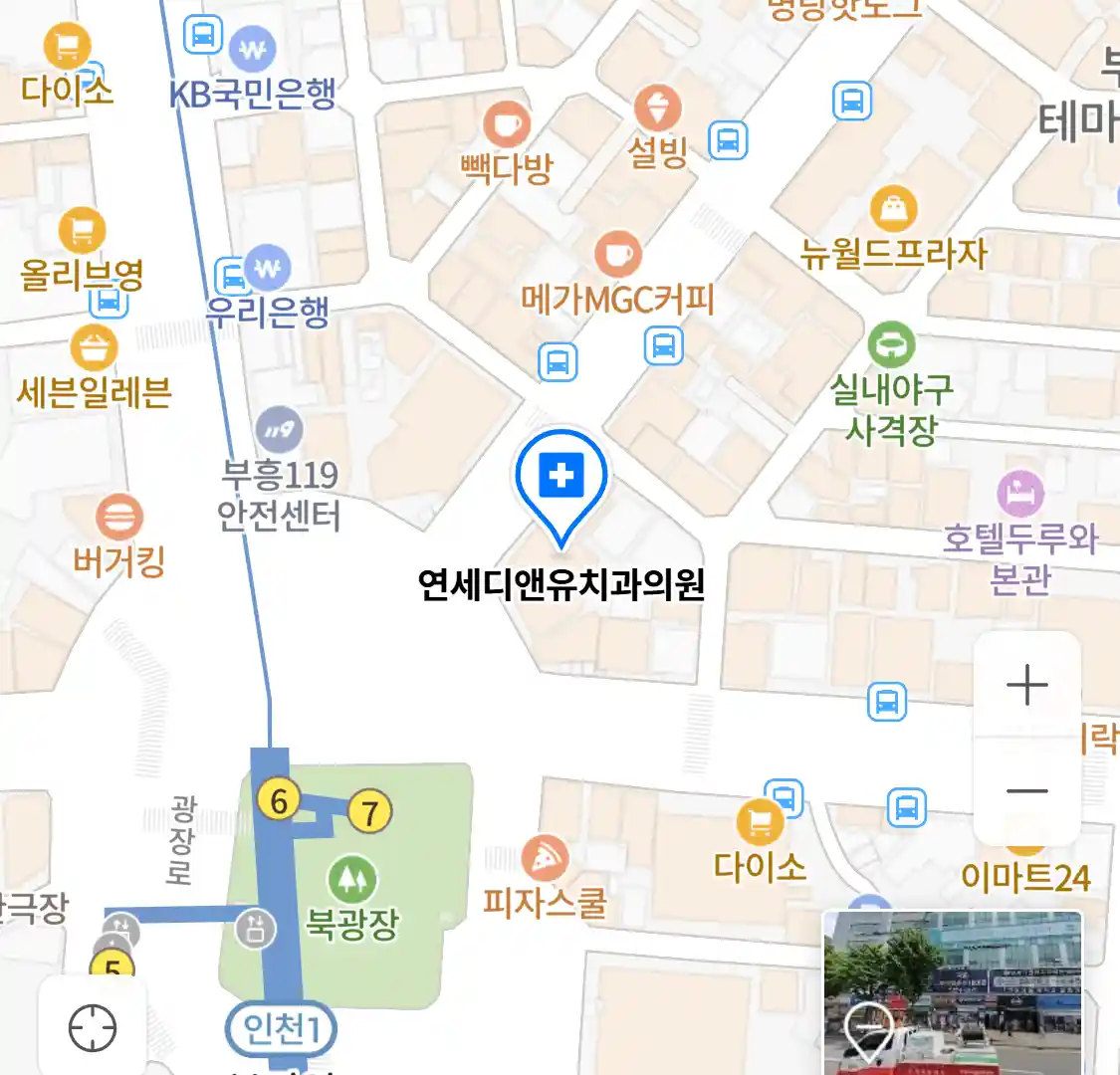Select the 뉴월드프라자 shopping marker
The height and width of the screenshot is (1075, 1120).
pos(893,209)
